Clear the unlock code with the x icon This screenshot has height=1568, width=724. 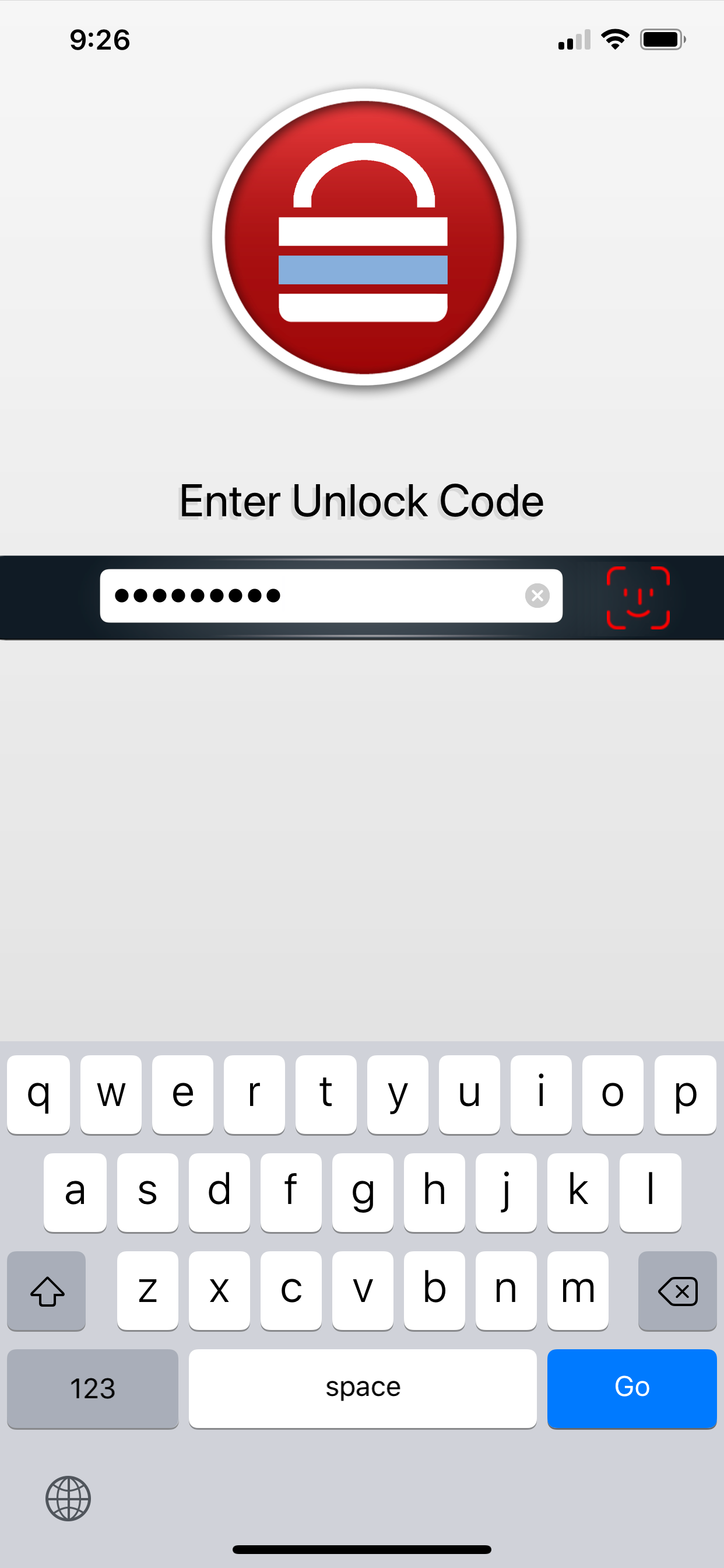(x=537, y=596)
